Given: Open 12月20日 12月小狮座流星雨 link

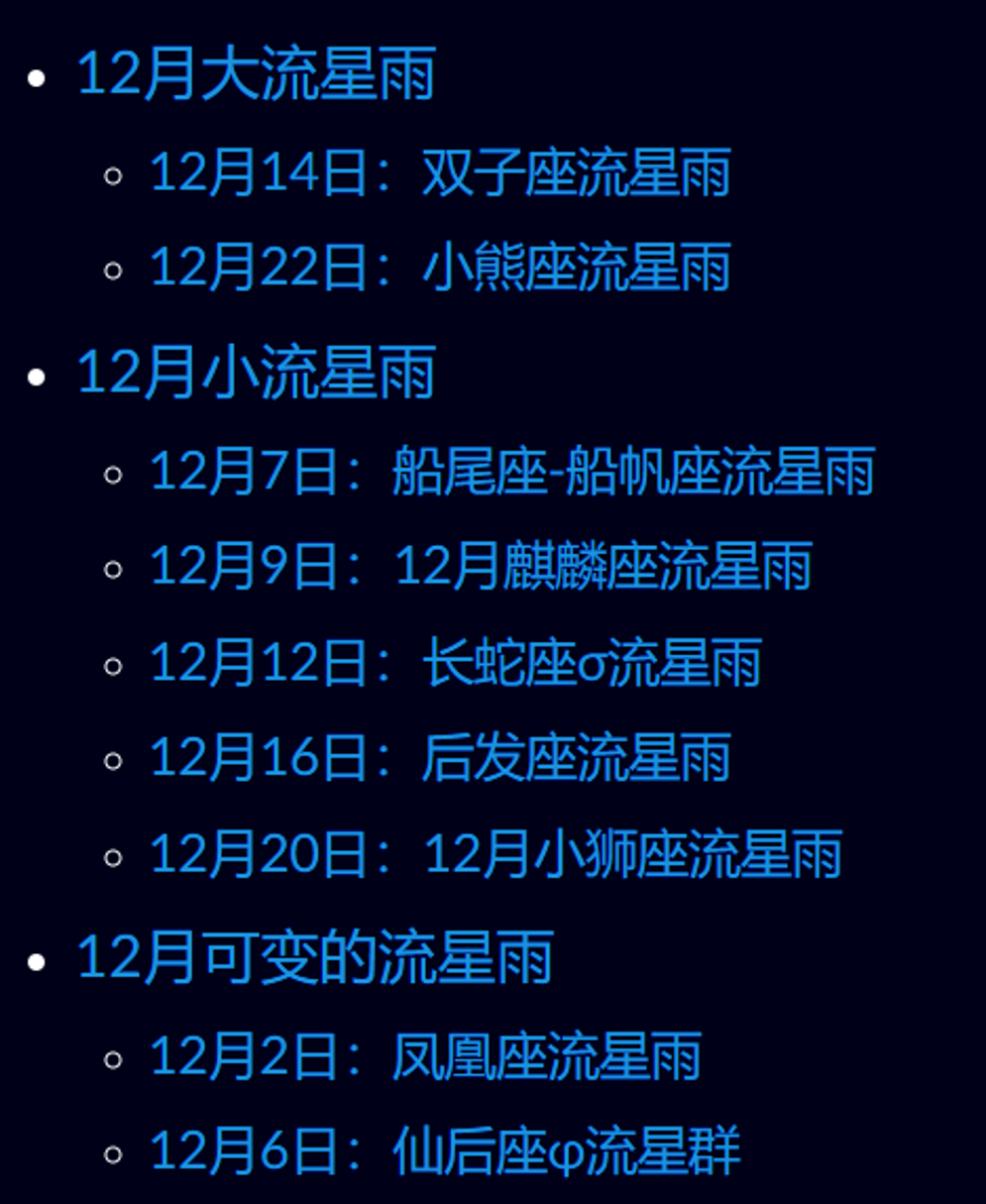Looking at the screenshot, I should click(495, 854).
